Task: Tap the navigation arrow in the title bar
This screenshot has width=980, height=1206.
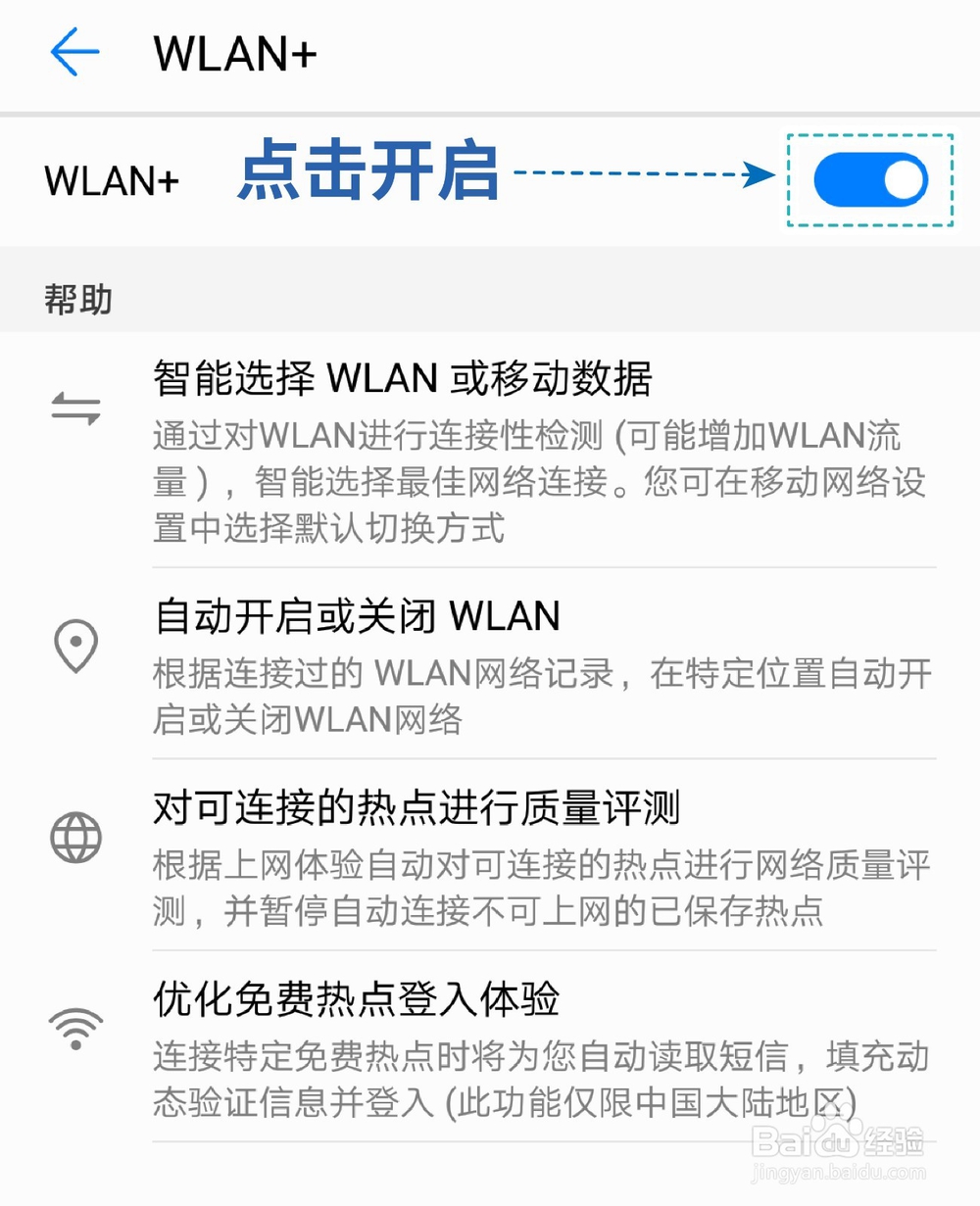Action: pyautogui.click(x=73, y=54)
